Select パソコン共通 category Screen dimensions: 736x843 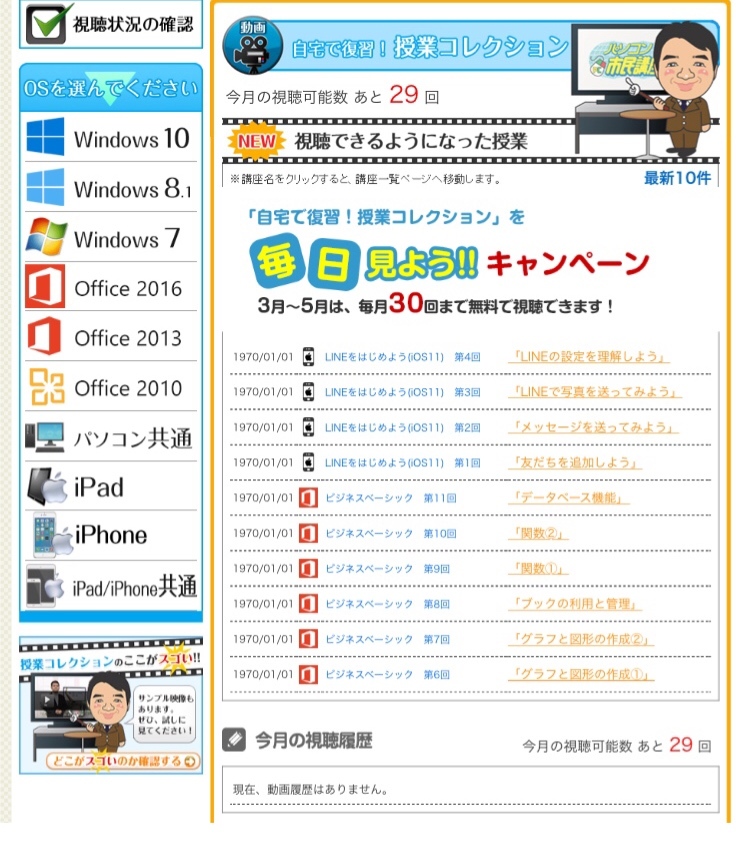[110, 437]
